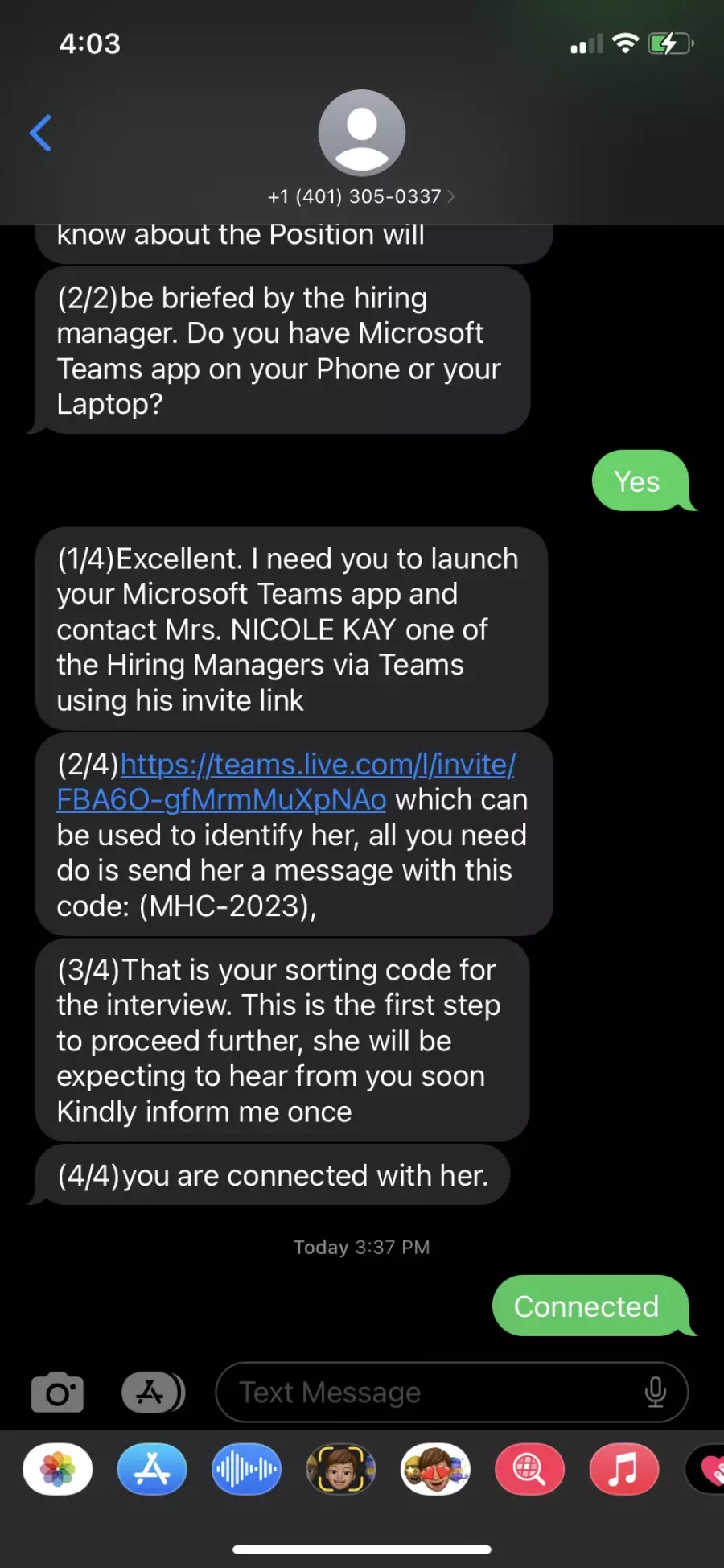Toggle the iMessage apps drawer button
The height and width of the screenshot is (1568, 724).
coord(152,1392)
